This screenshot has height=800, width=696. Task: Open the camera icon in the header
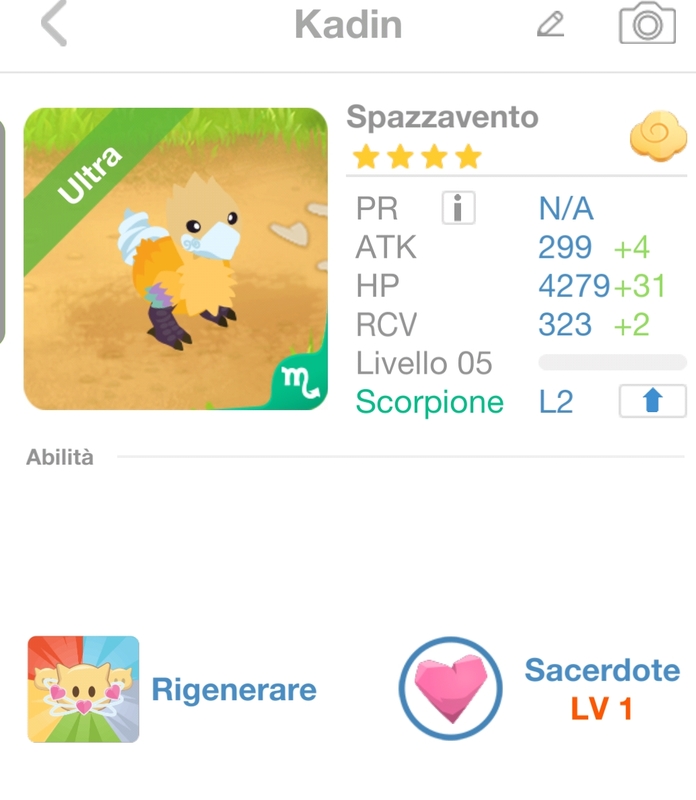click(x=647, y=24)
